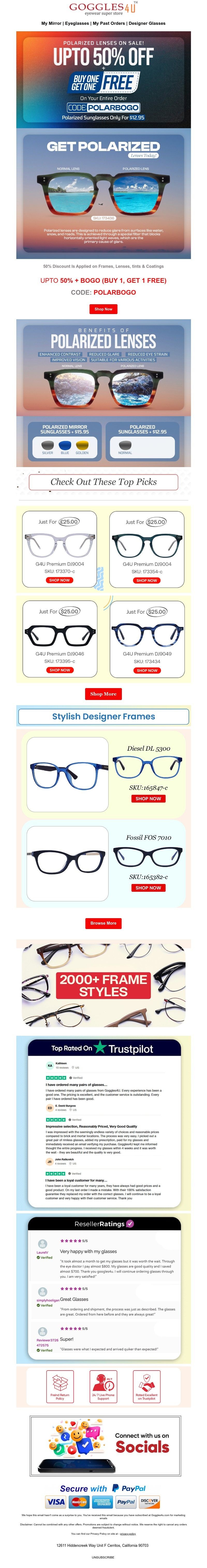Tap the Browse More button
The image size is (207, 1568).
coord(103,923)
